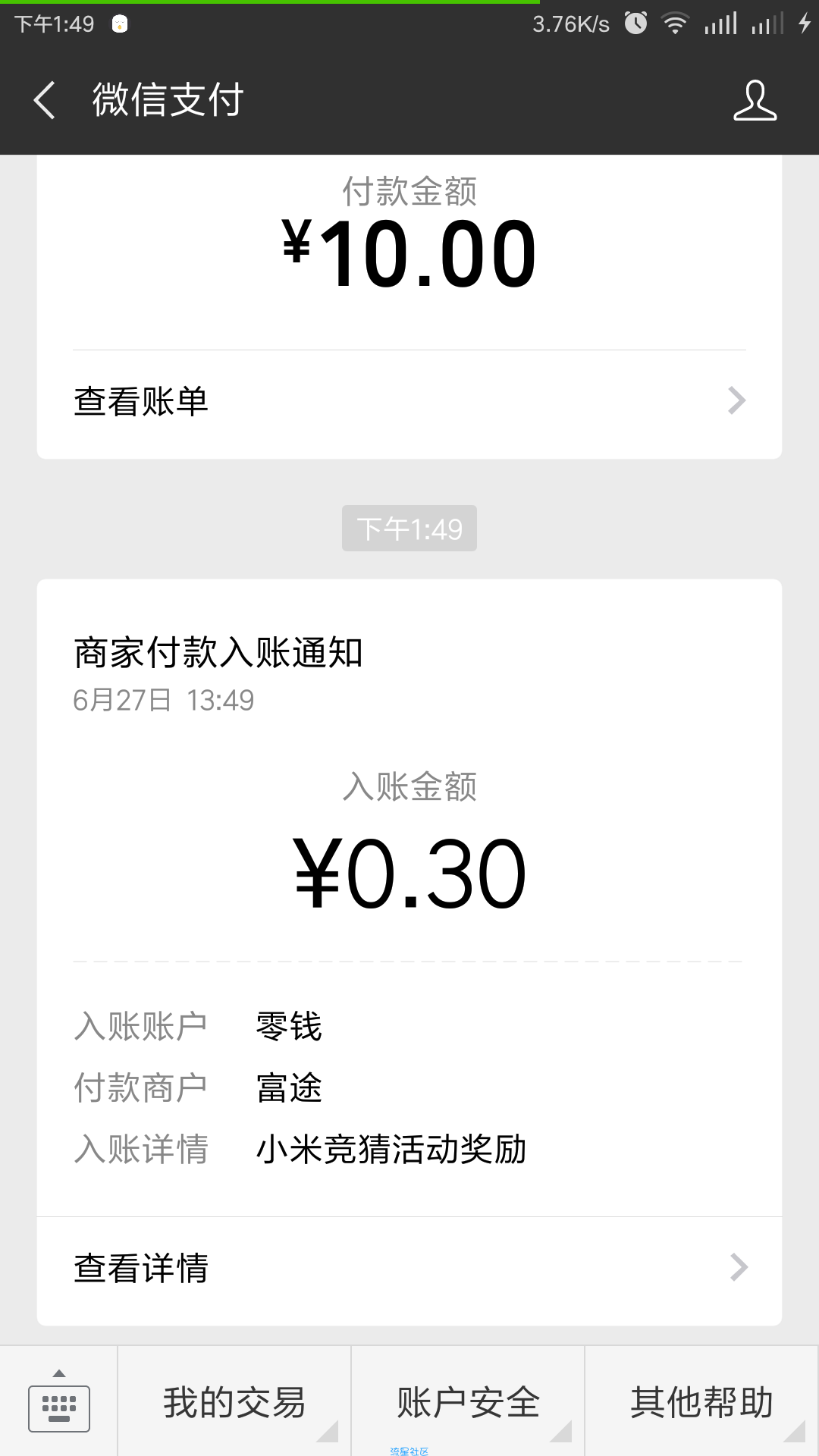Go back from 微信支付 screen

(45, 100)
